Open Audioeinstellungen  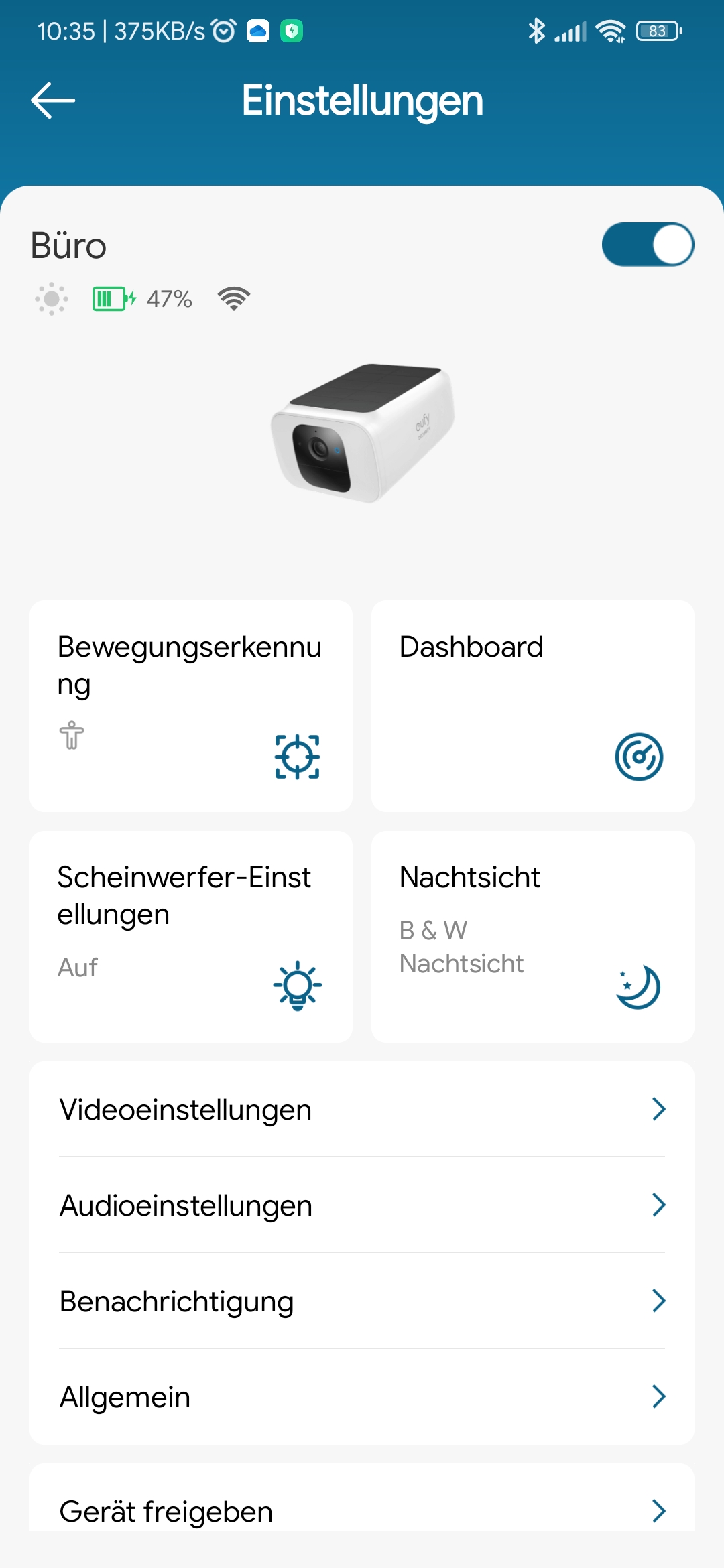(x=362, y=1205)
